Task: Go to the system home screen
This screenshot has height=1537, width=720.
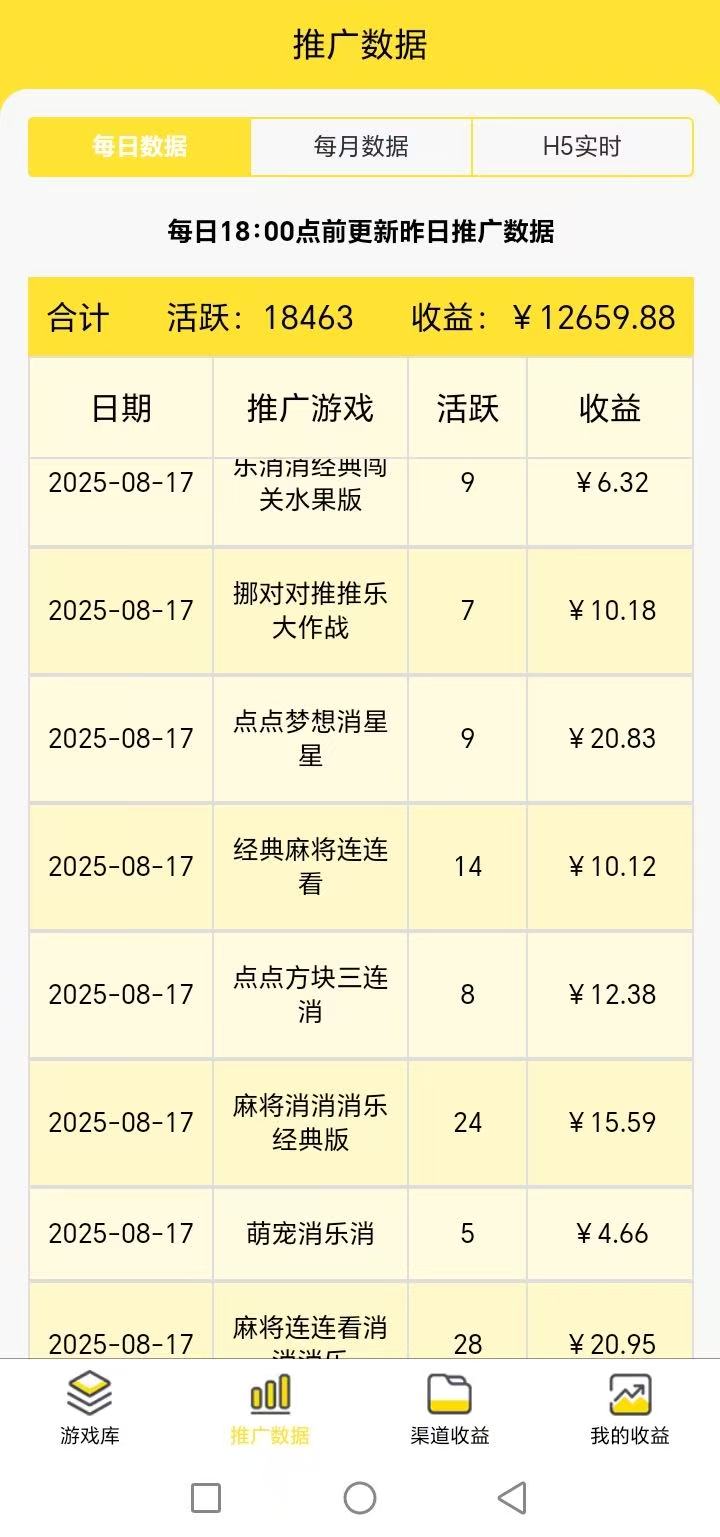Action: pyautogui.click(x=360, y=1497)
